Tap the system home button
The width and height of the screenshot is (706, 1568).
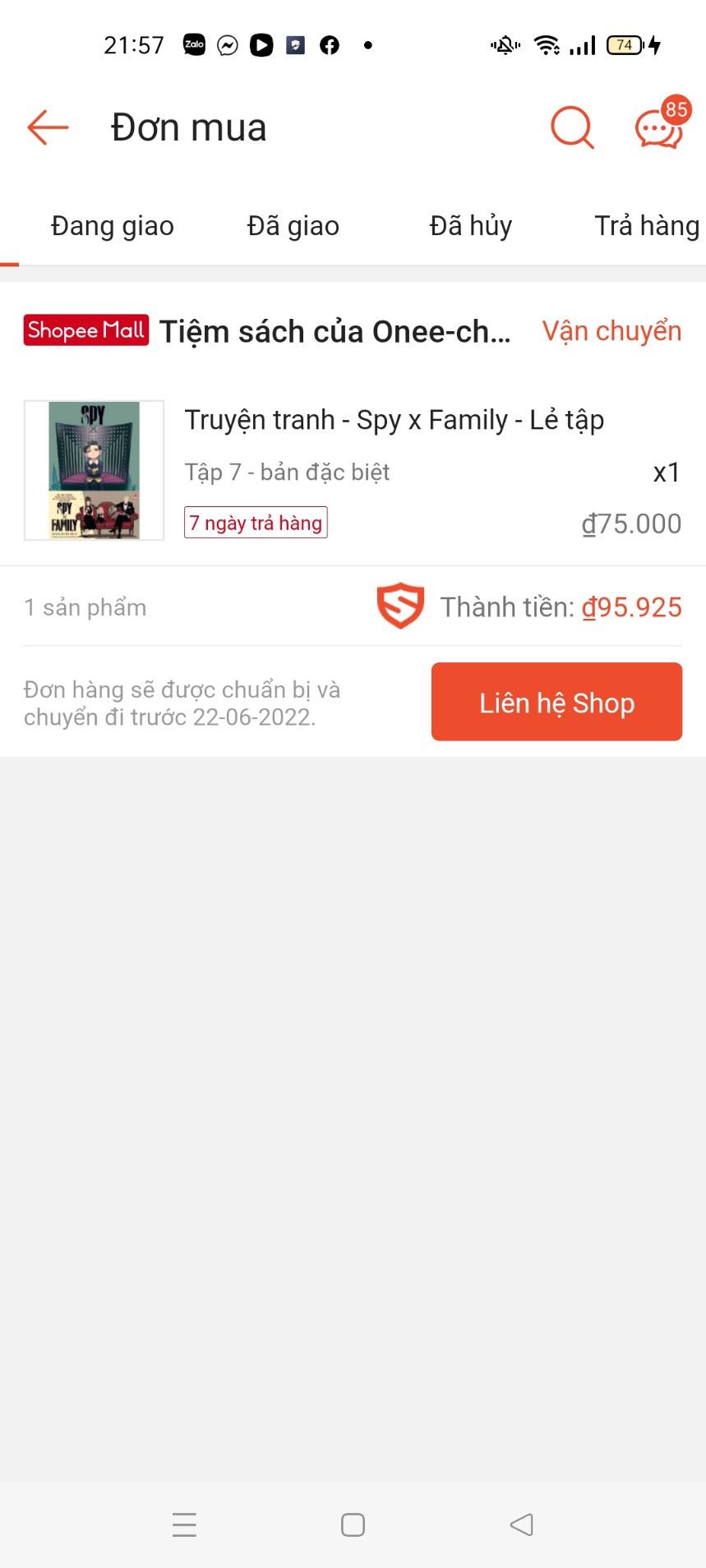click(x=353, y=1525)
